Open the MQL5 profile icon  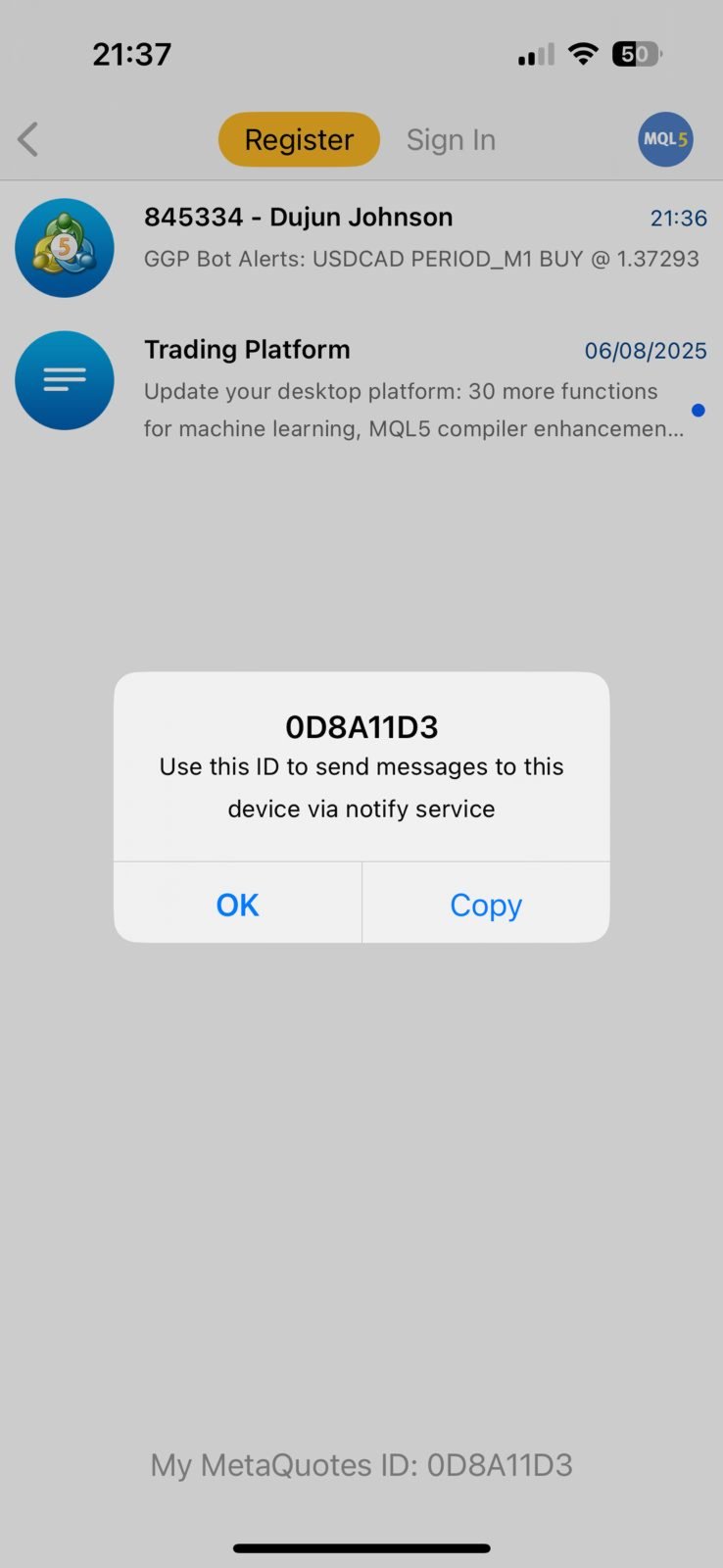point(665,139)
